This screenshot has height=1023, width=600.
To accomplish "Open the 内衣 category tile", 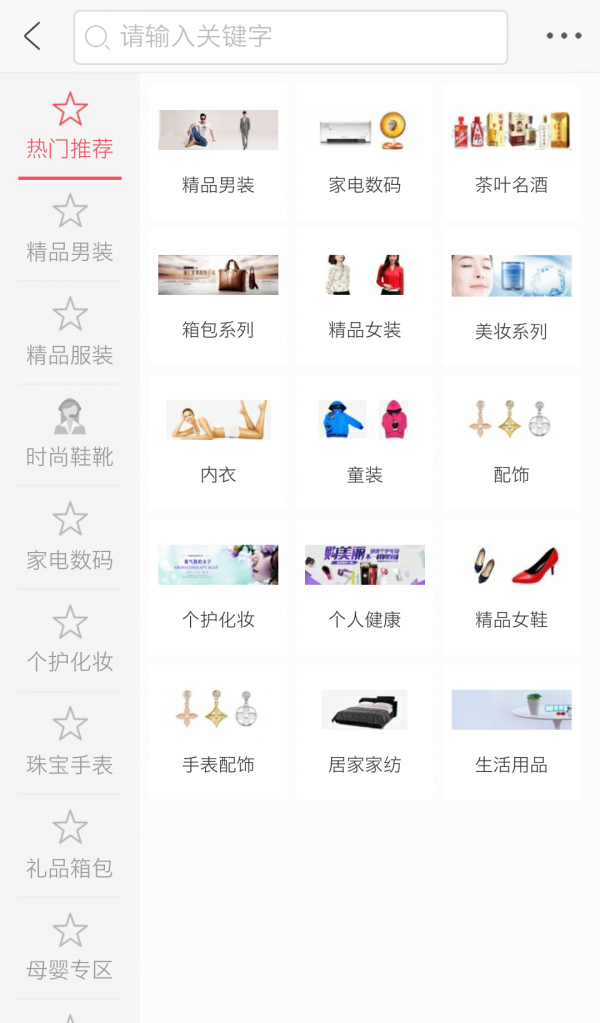I will (x=218, y=442).
